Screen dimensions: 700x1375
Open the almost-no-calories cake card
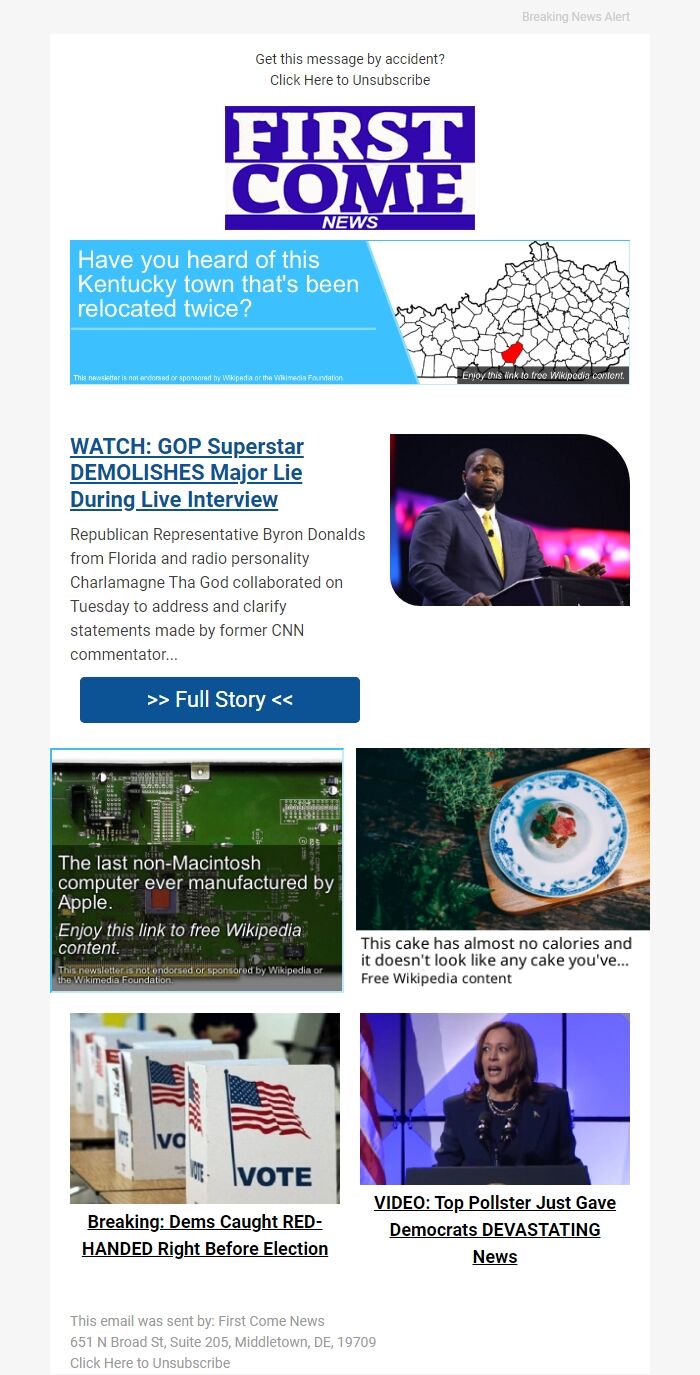pyautogui.click(x=503, y=868)
